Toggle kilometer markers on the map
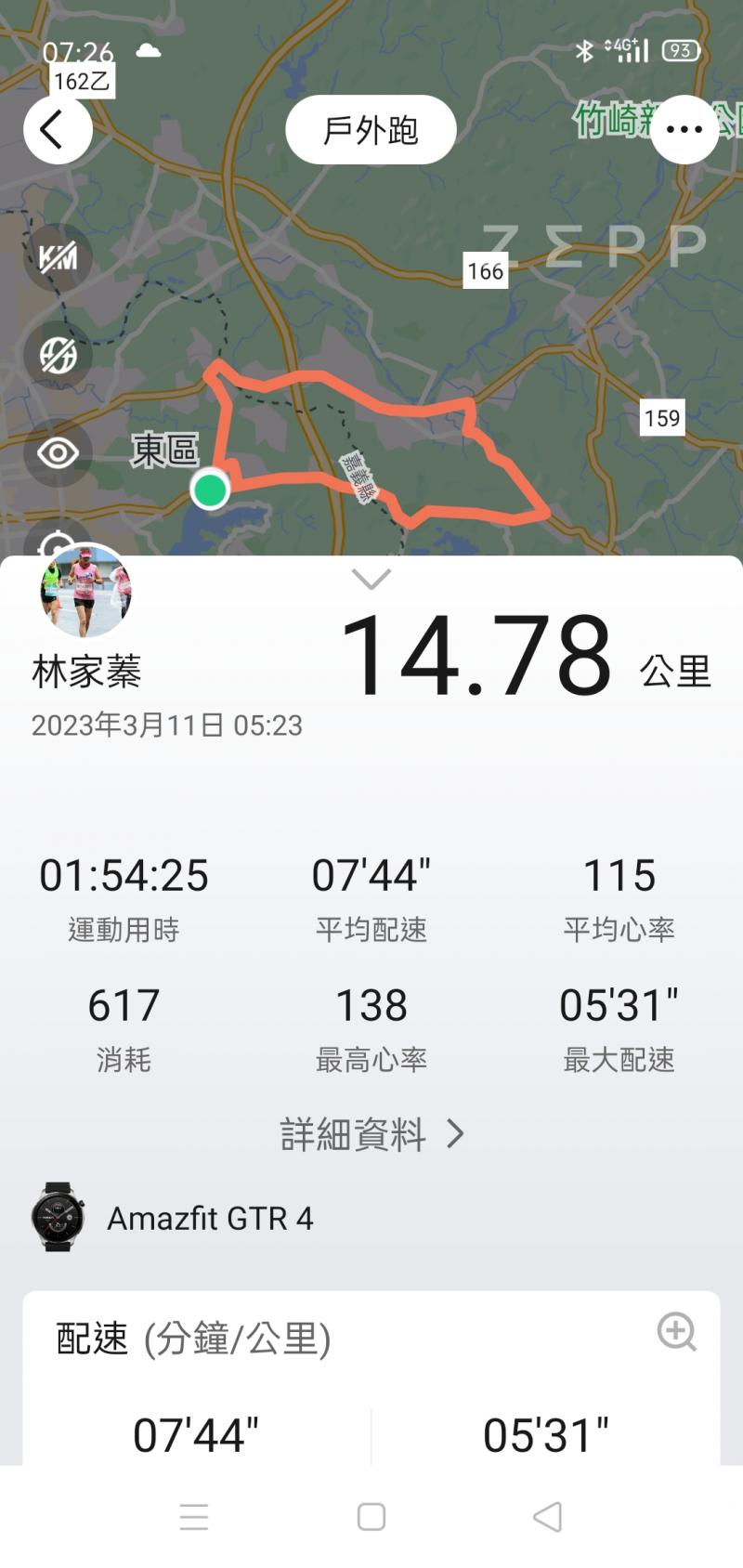 58,257
